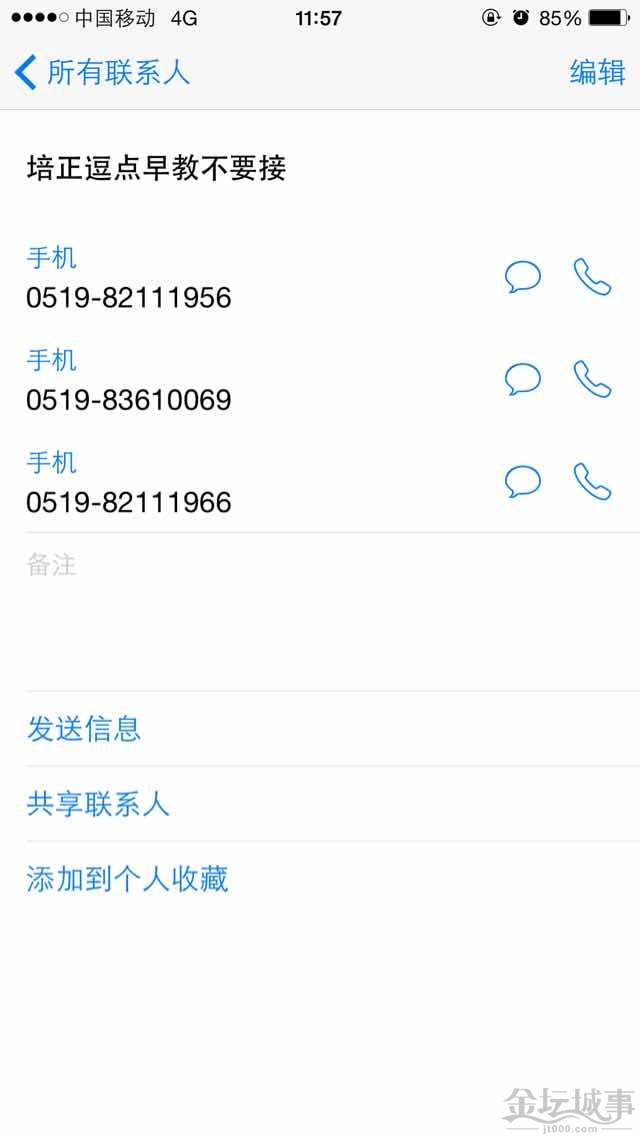Go back to 所有联系人 list
The height and width of the screenshot is (1139, 640).
pyautogui.click(x=100, y=73)
